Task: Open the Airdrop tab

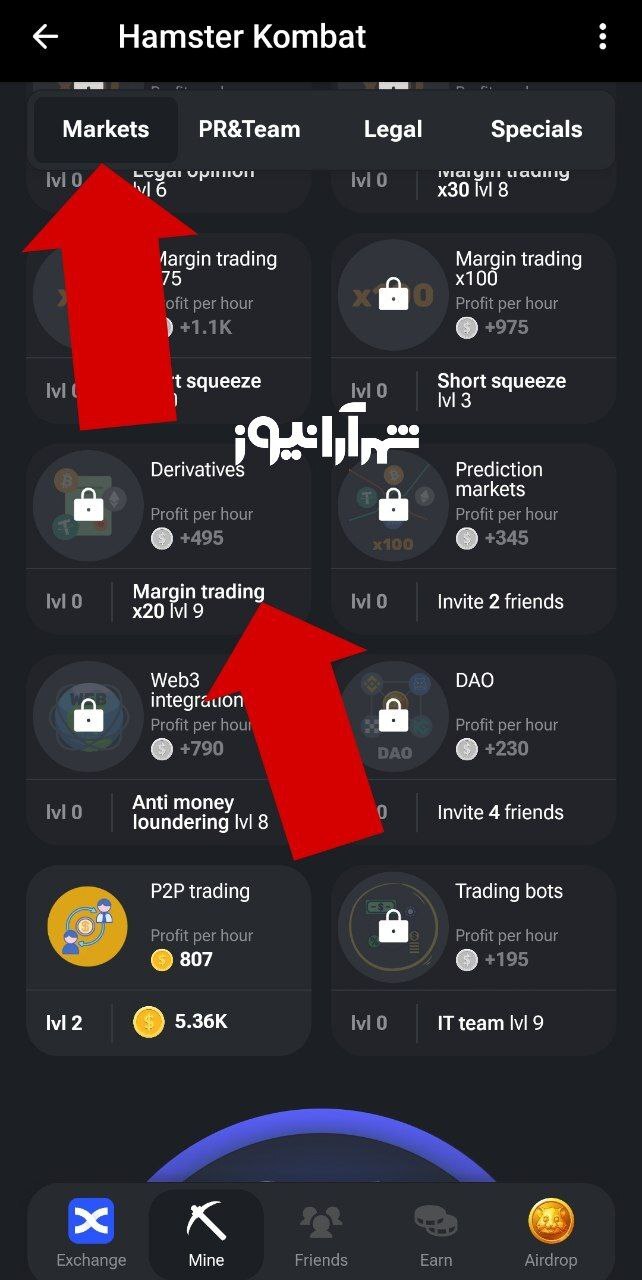Action: 551,1233
